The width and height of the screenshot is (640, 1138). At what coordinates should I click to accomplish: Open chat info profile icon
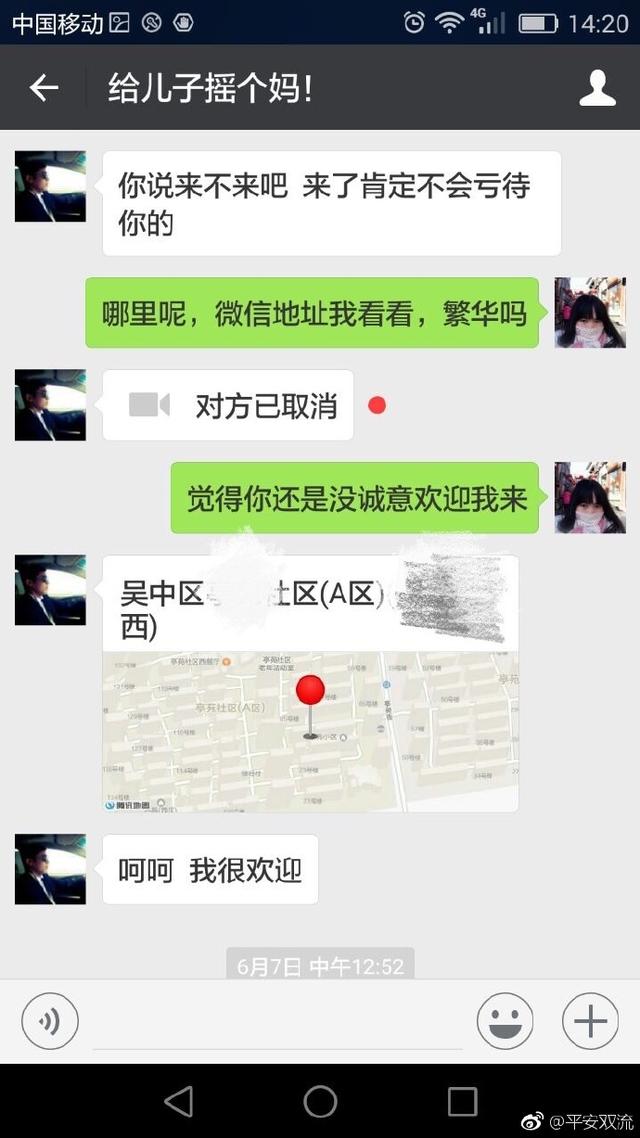tap(597, 88)
